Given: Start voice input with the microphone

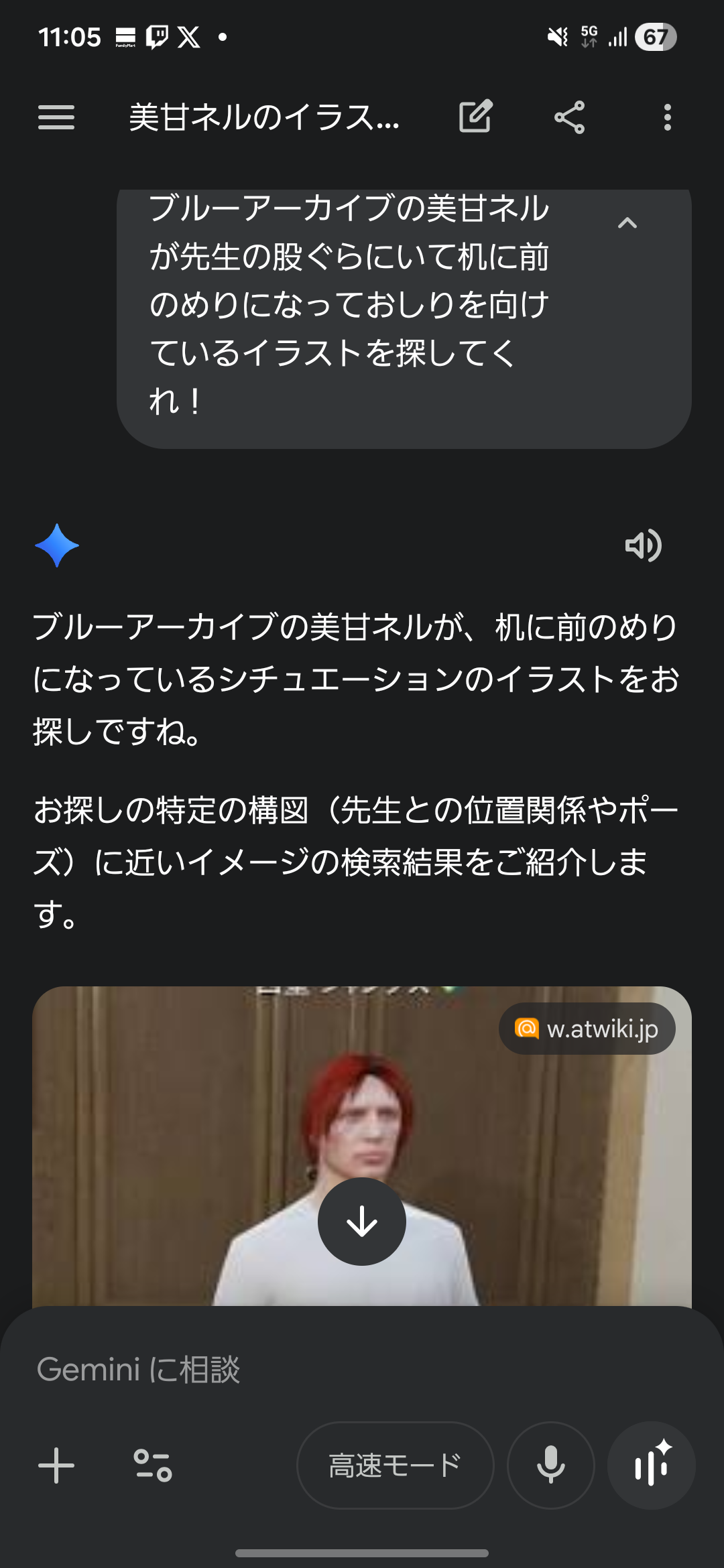Looking at the screenshot, I should [x=551, y=1465].
